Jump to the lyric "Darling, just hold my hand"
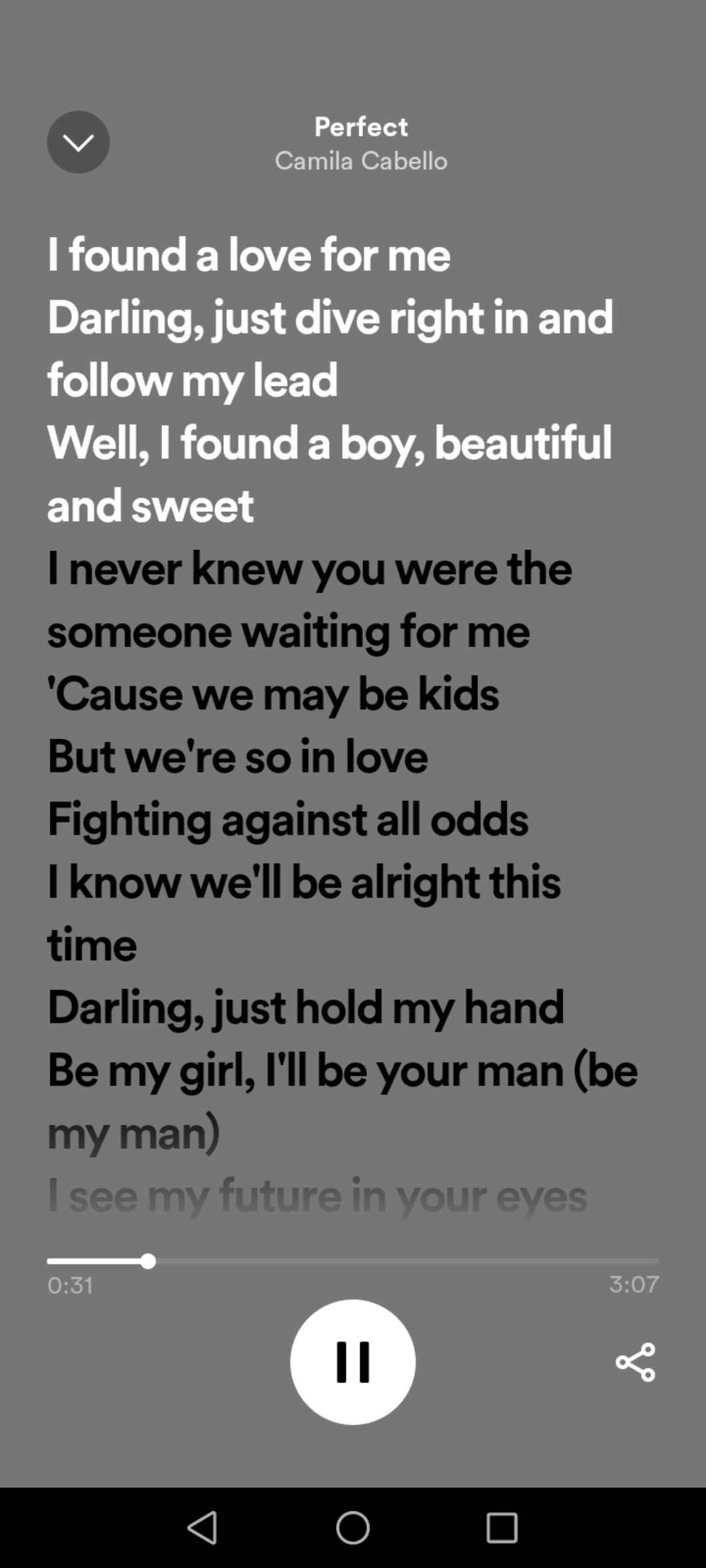This screenshot has height=1568, width=706. [x=306, y=1007]
